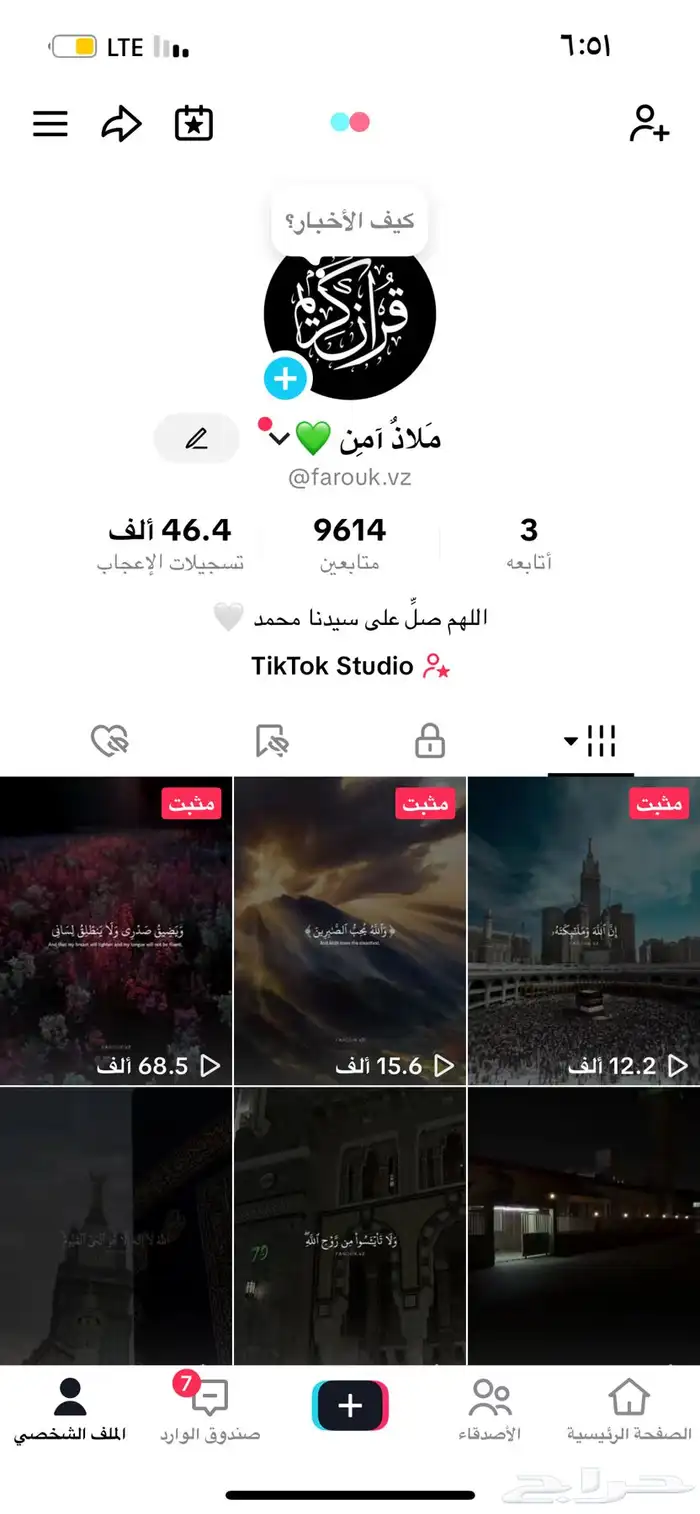Play pinned Kaaba video with 12.2 ألف views
This screenshot has width=700, height=1514.
coord(584,930)
